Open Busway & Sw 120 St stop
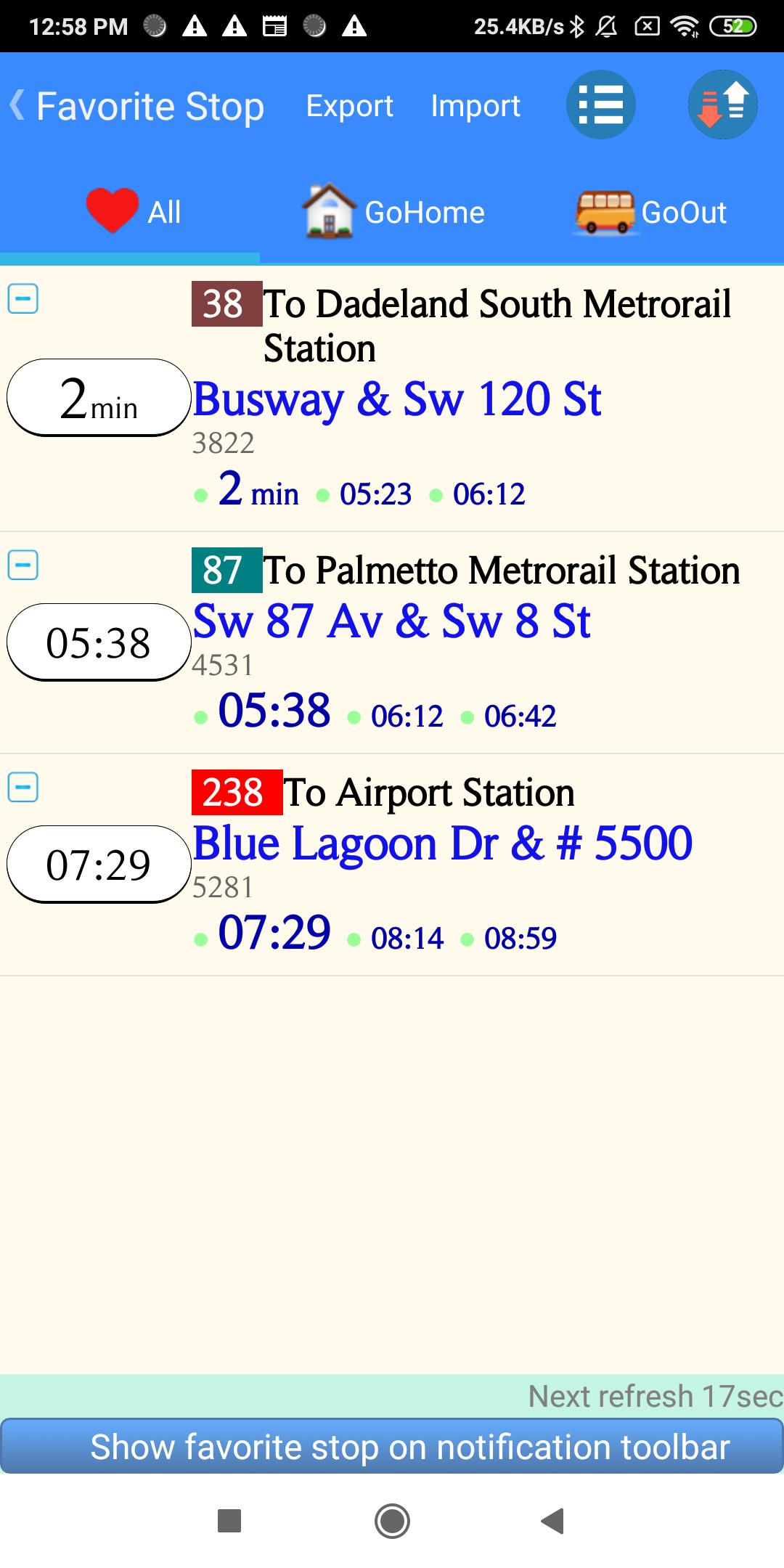 pos(397,399)
